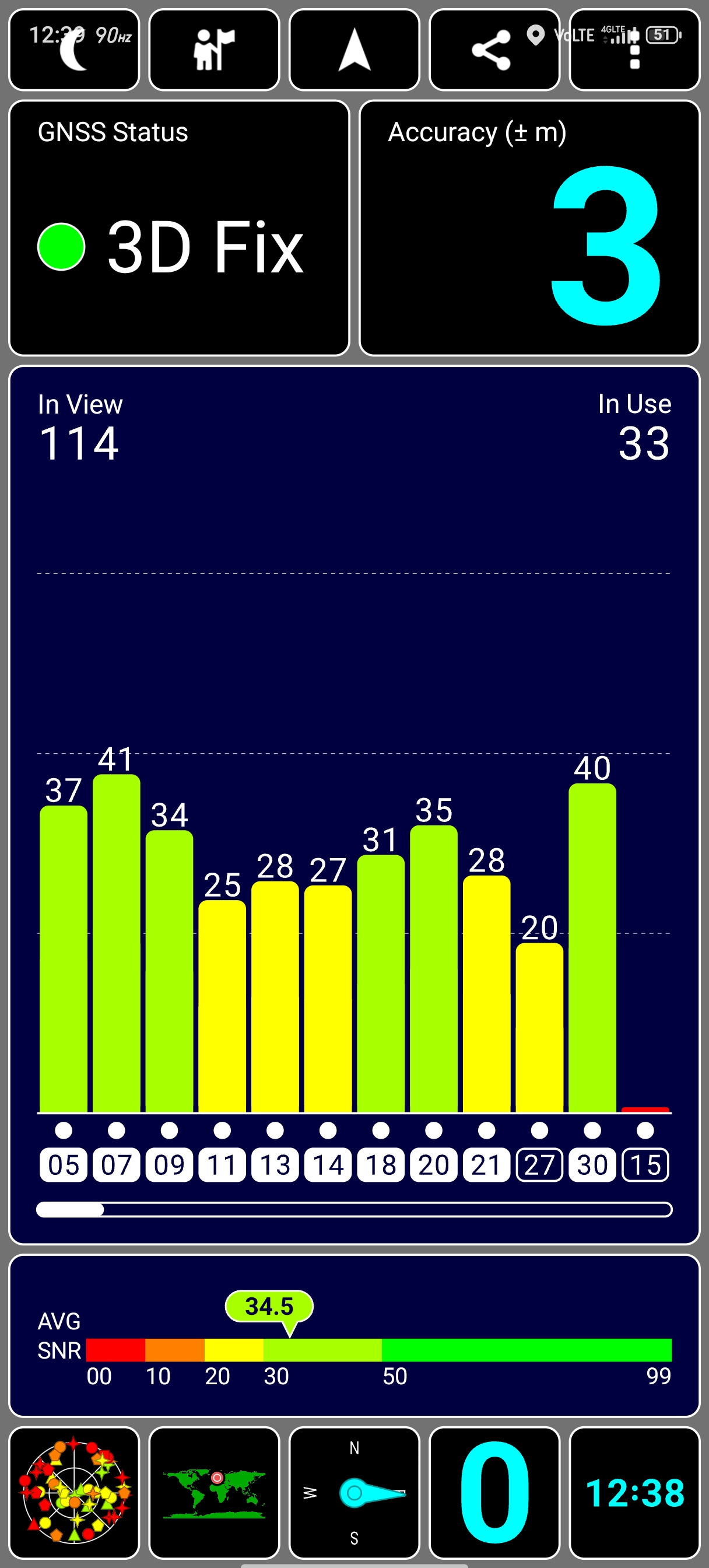Image resolution: width=709 pixels, height=1568 pixels.
Task: Open the satellite sky view tile
Action: [73, 1492]
